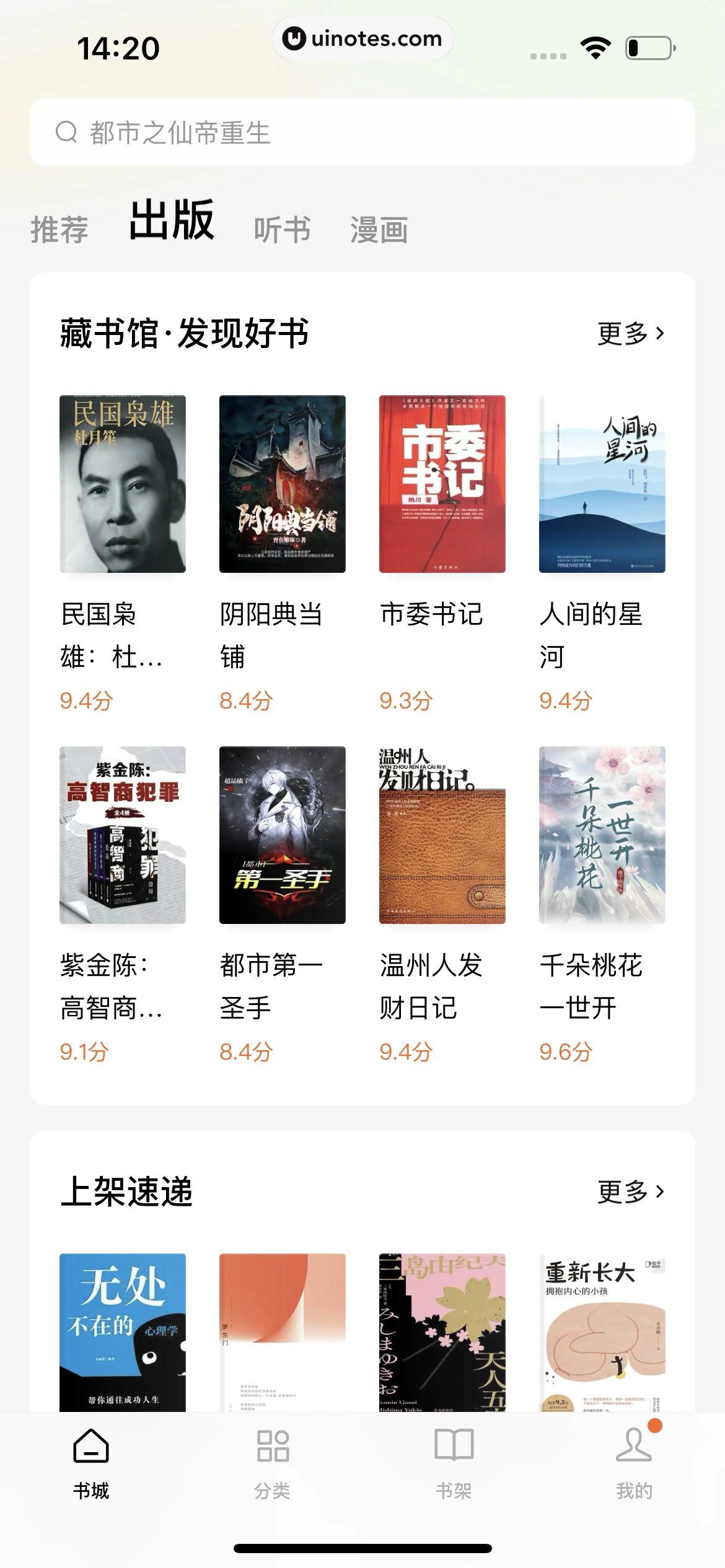Select the 漫画 tab
The image size is (725, 1568).
(379, 230)
